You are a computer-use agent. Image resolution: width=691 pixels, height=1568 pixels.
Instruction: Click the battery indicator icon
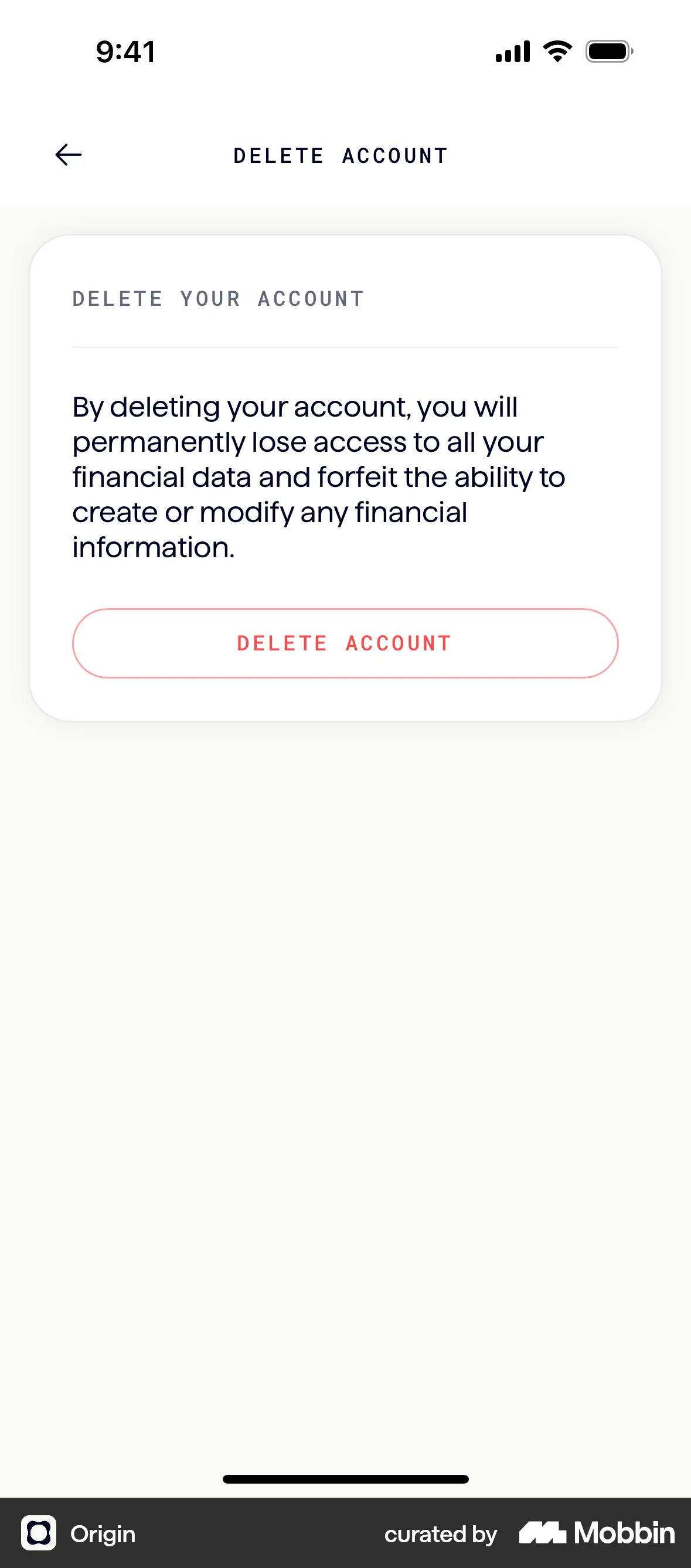(x=607, y=51)
